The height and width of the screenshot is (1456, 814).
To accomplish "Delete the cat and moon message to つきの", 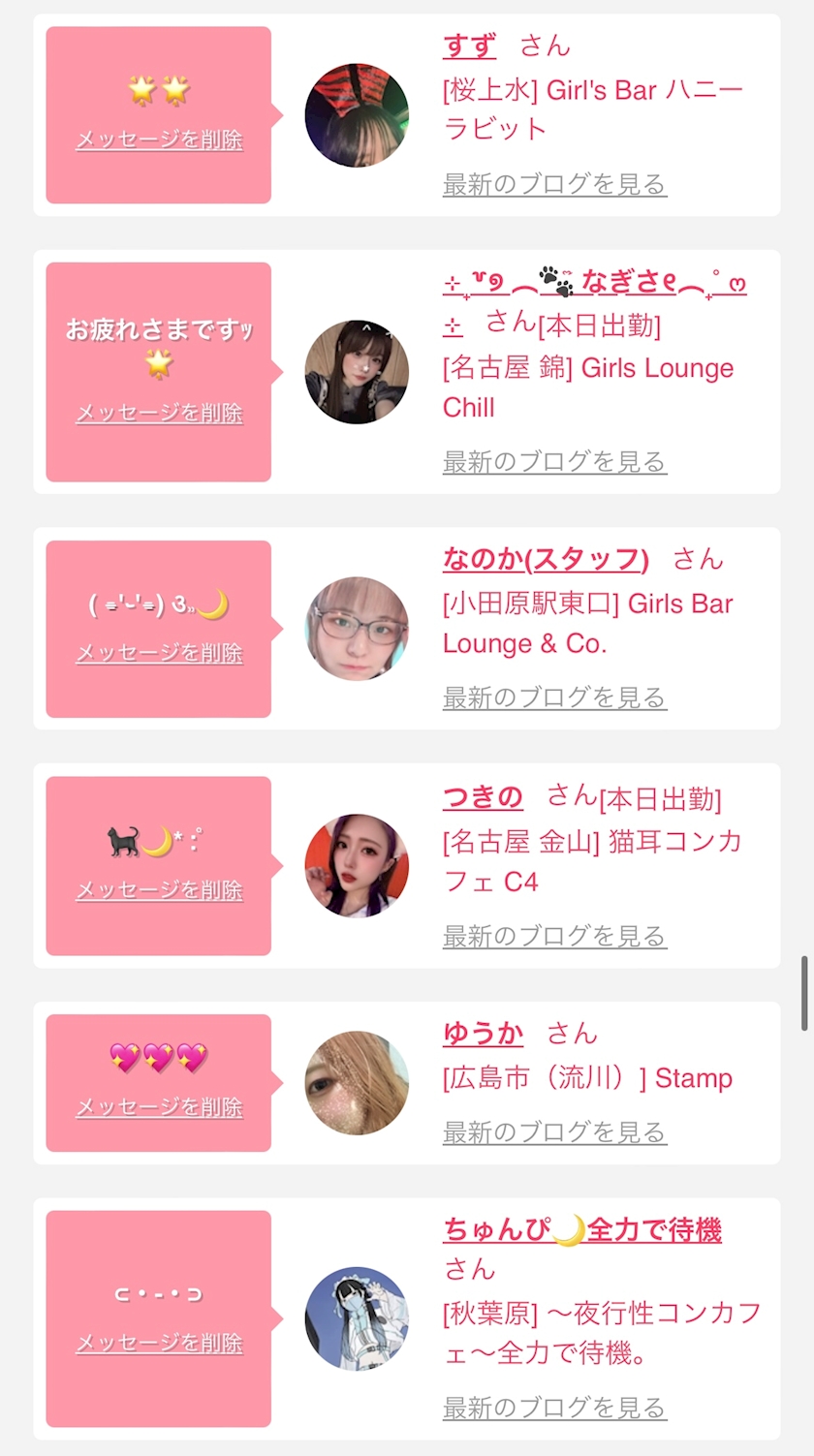I will click(159, 890).
